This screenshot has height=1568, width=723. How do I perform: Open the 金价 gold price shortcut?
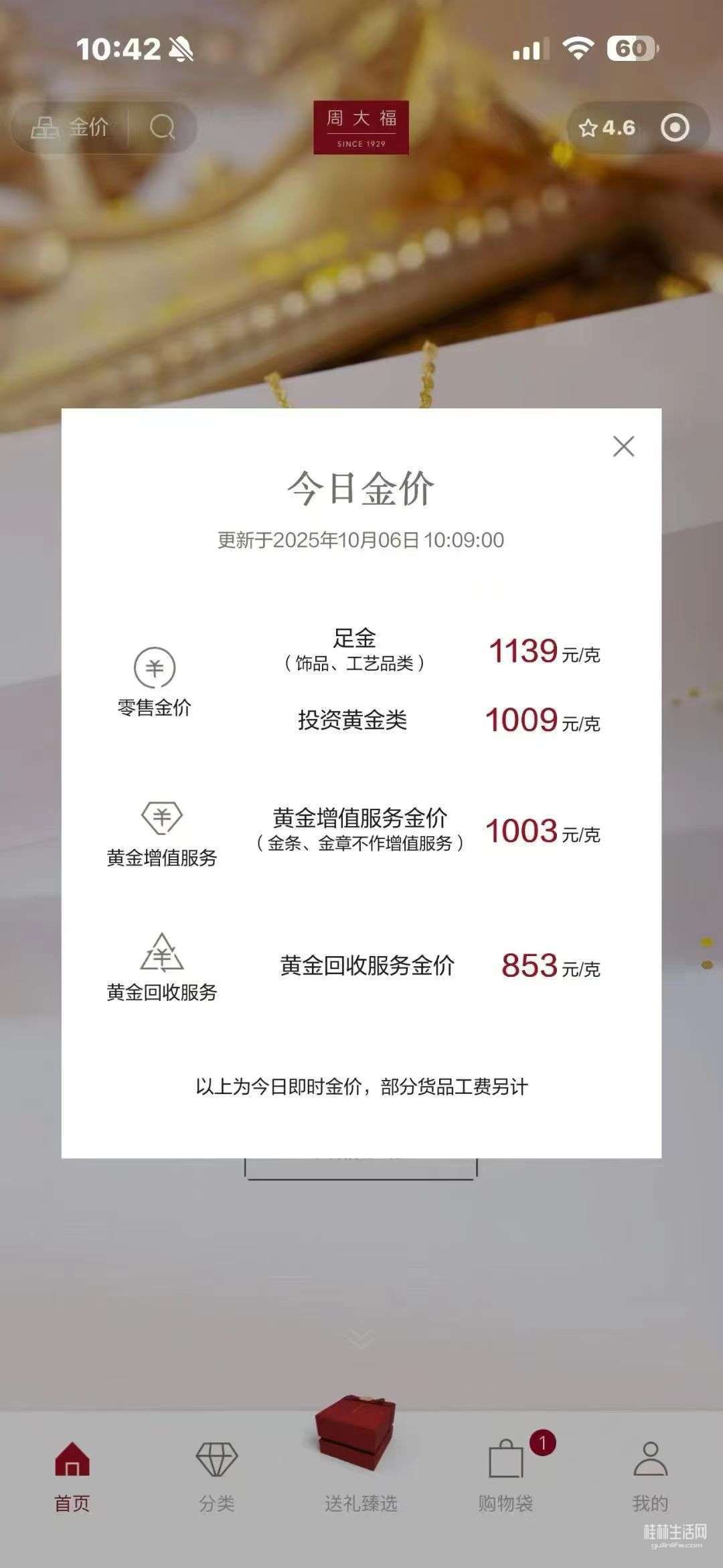(71, 127)
